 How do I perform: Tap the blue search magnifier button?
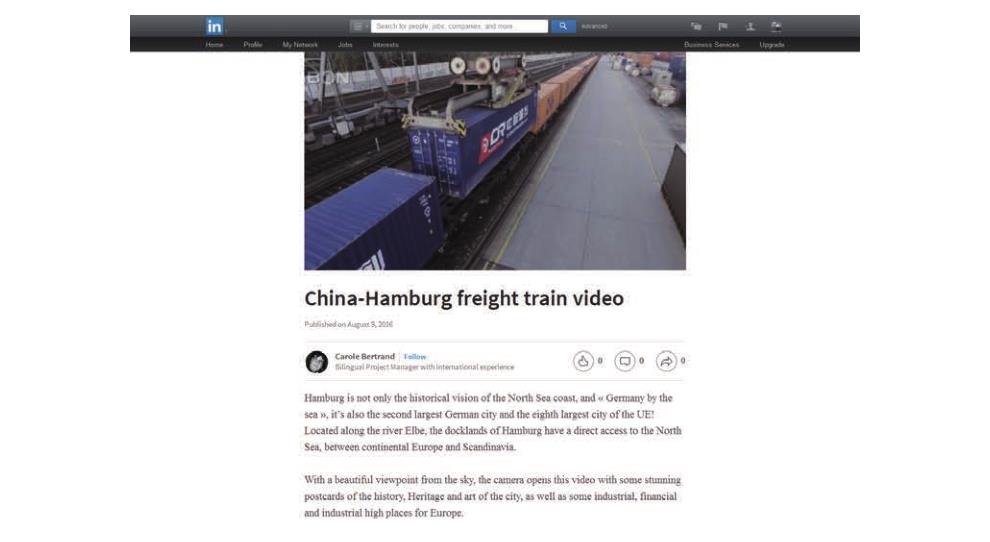563,26
